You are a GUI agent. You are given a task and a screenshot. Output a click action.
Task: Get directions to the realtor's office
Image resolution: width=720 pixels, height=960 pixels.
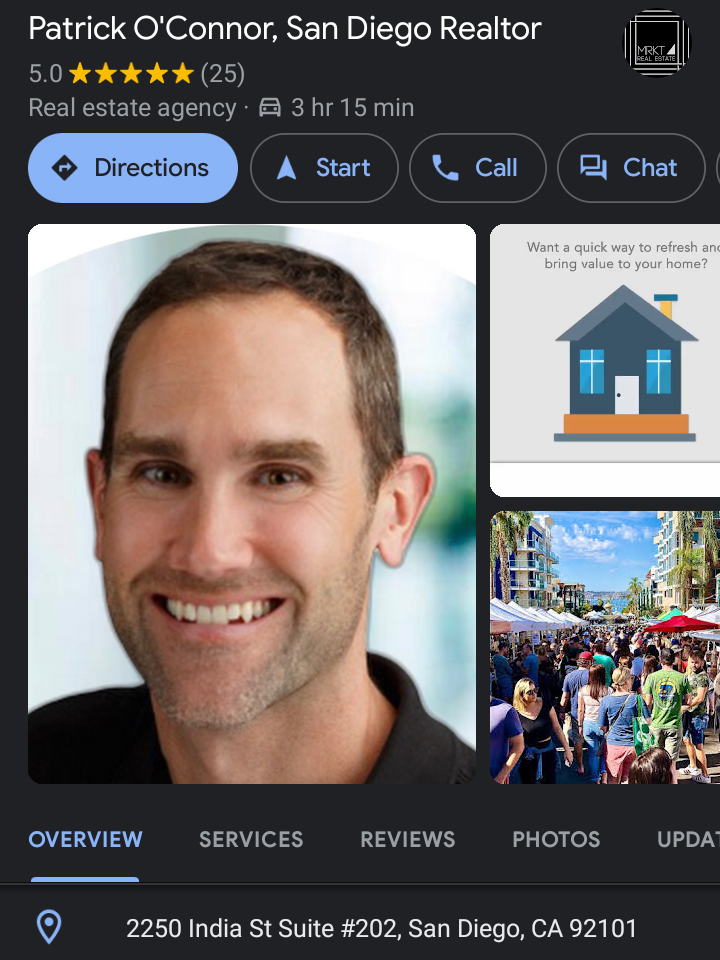coord(133,168)
